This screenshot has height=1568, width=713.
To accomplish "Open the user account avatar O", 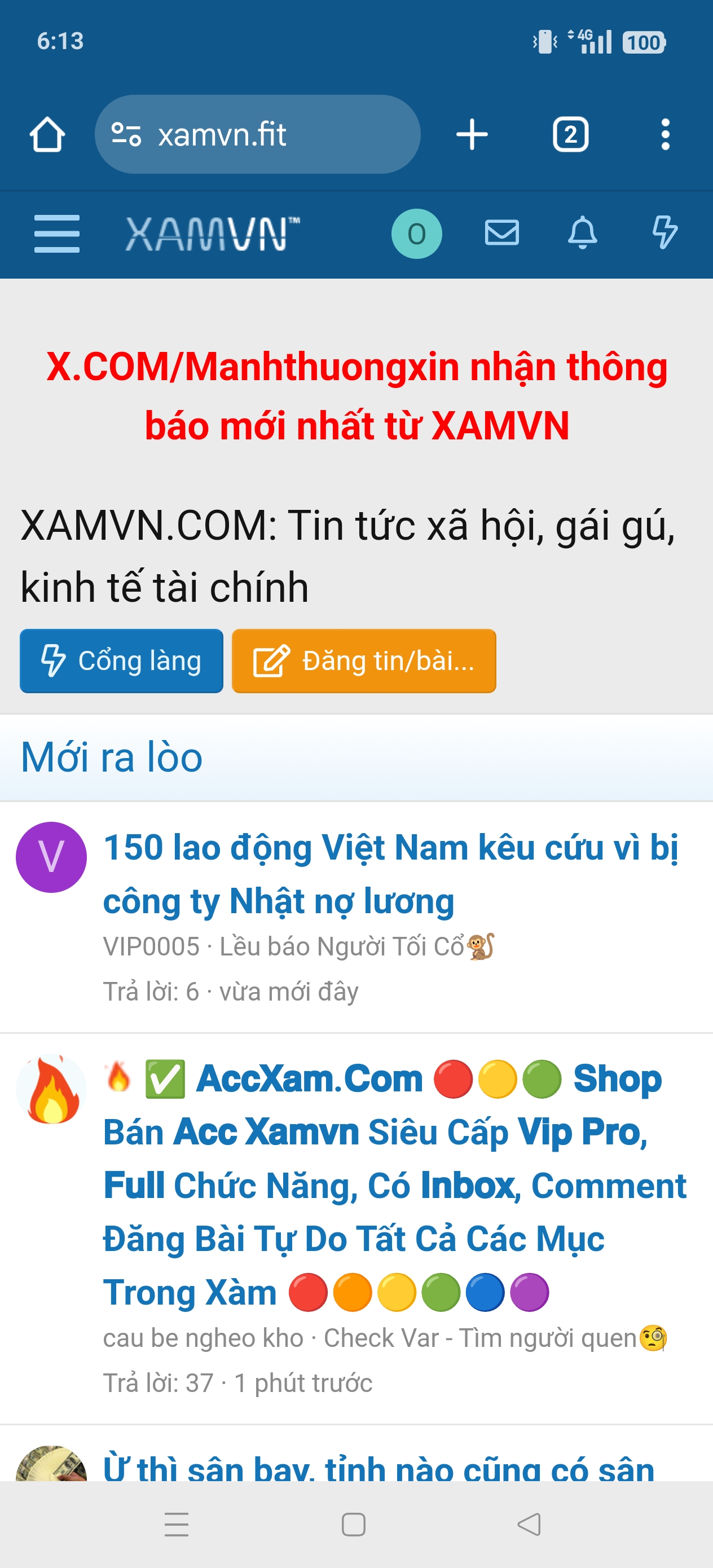I will [x=416, y=233].
